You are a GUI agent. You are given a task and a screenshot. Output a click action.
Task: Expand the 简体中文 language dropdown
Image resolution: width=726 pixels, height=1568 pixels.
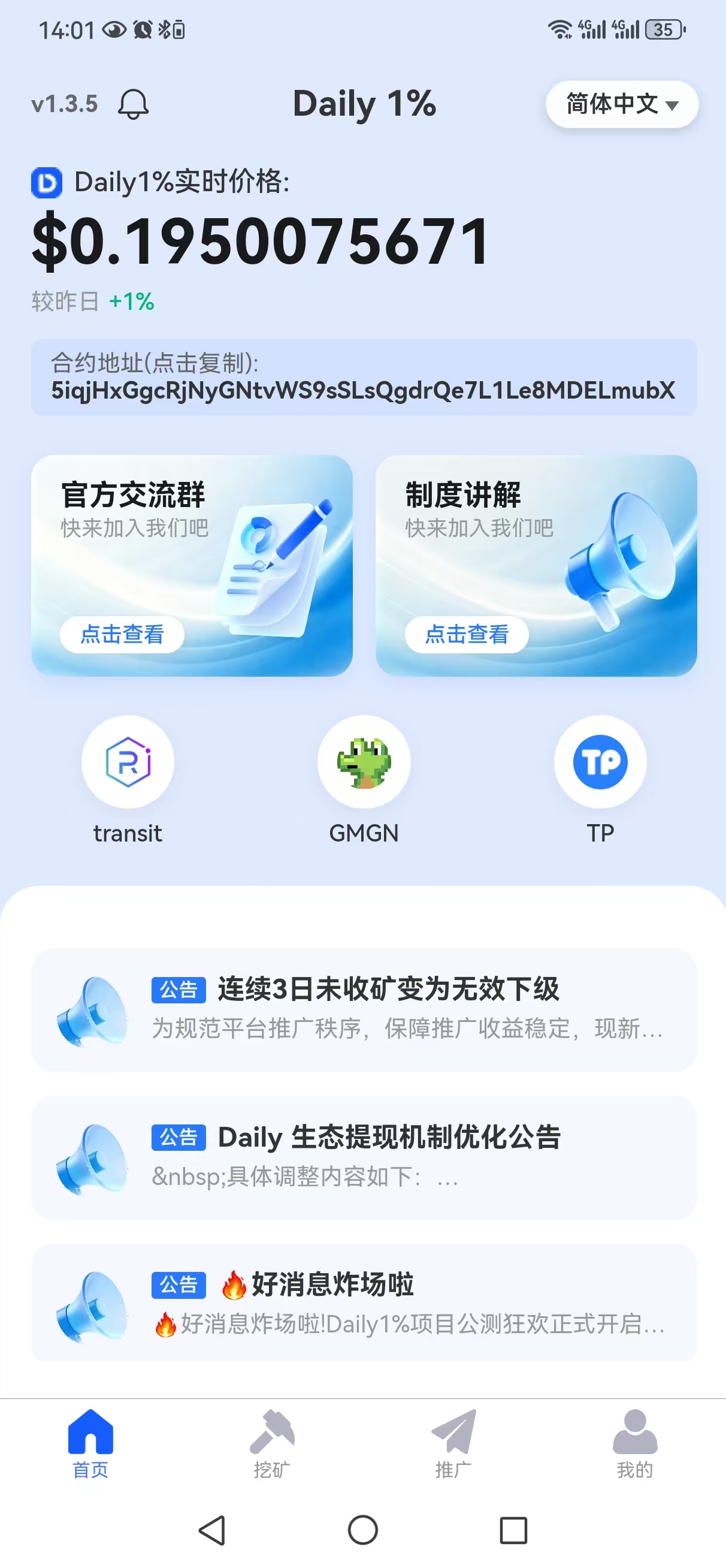pyautogui.click(x=621, y=104)
